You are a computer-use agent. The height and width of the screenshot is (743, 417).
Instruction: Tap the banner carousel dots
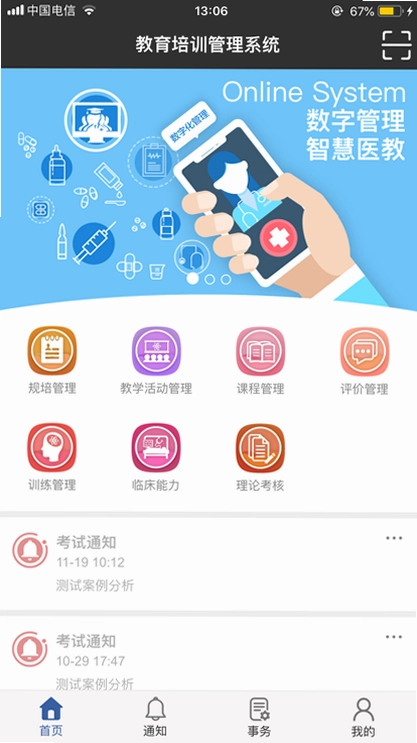(x=209, y=279)
